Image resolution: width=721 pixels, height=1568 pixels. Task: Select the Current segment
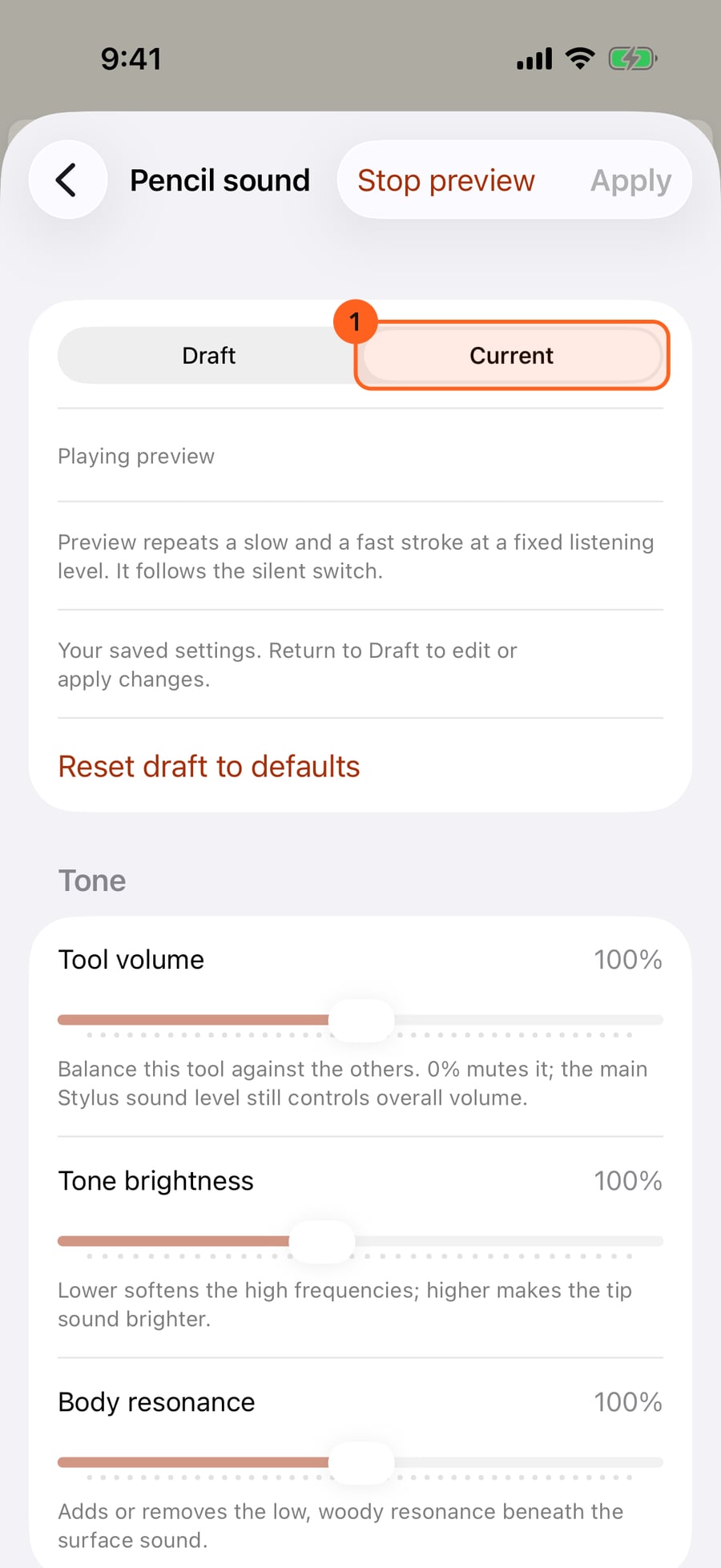click(511, 355)
